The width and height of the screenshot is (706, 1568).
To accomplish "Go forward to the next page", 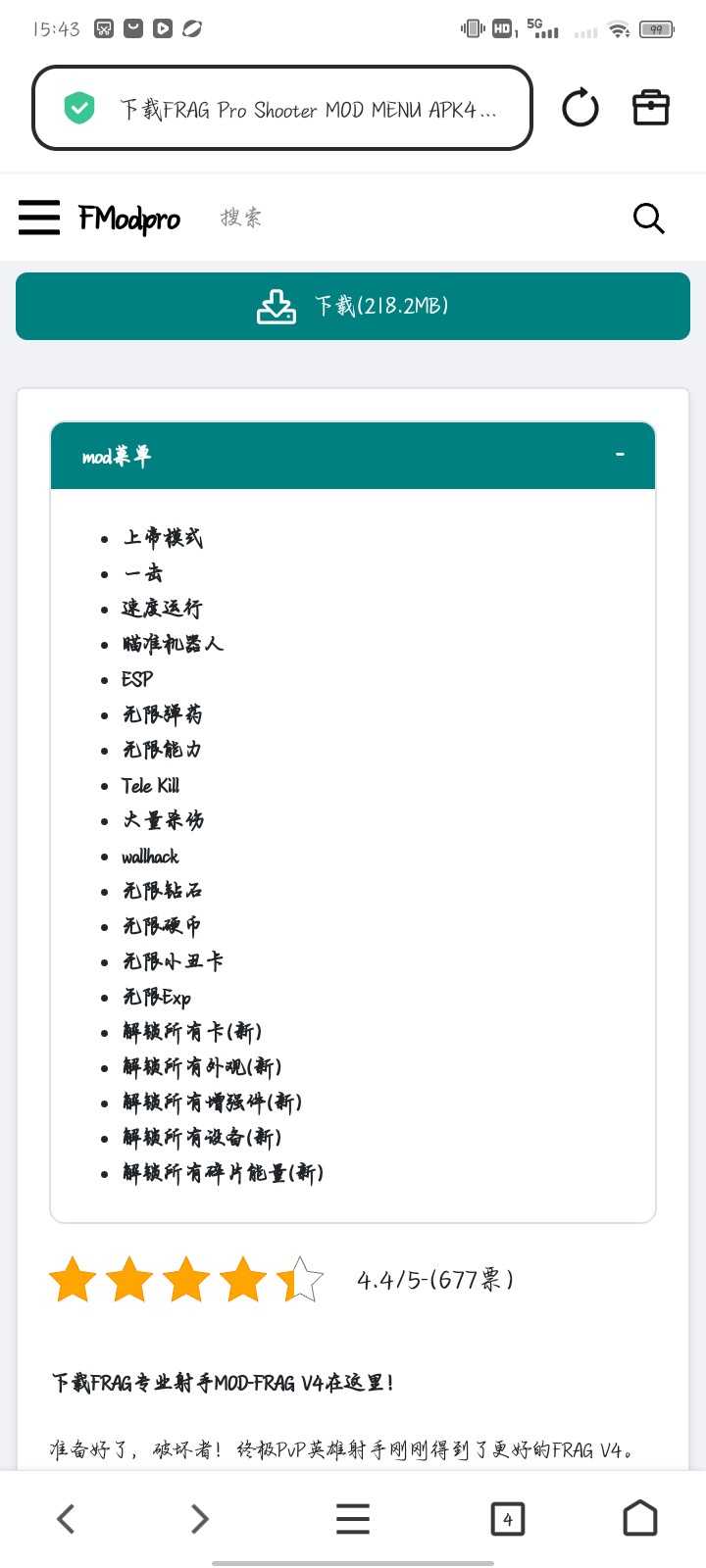I will tap(199, 1519).
